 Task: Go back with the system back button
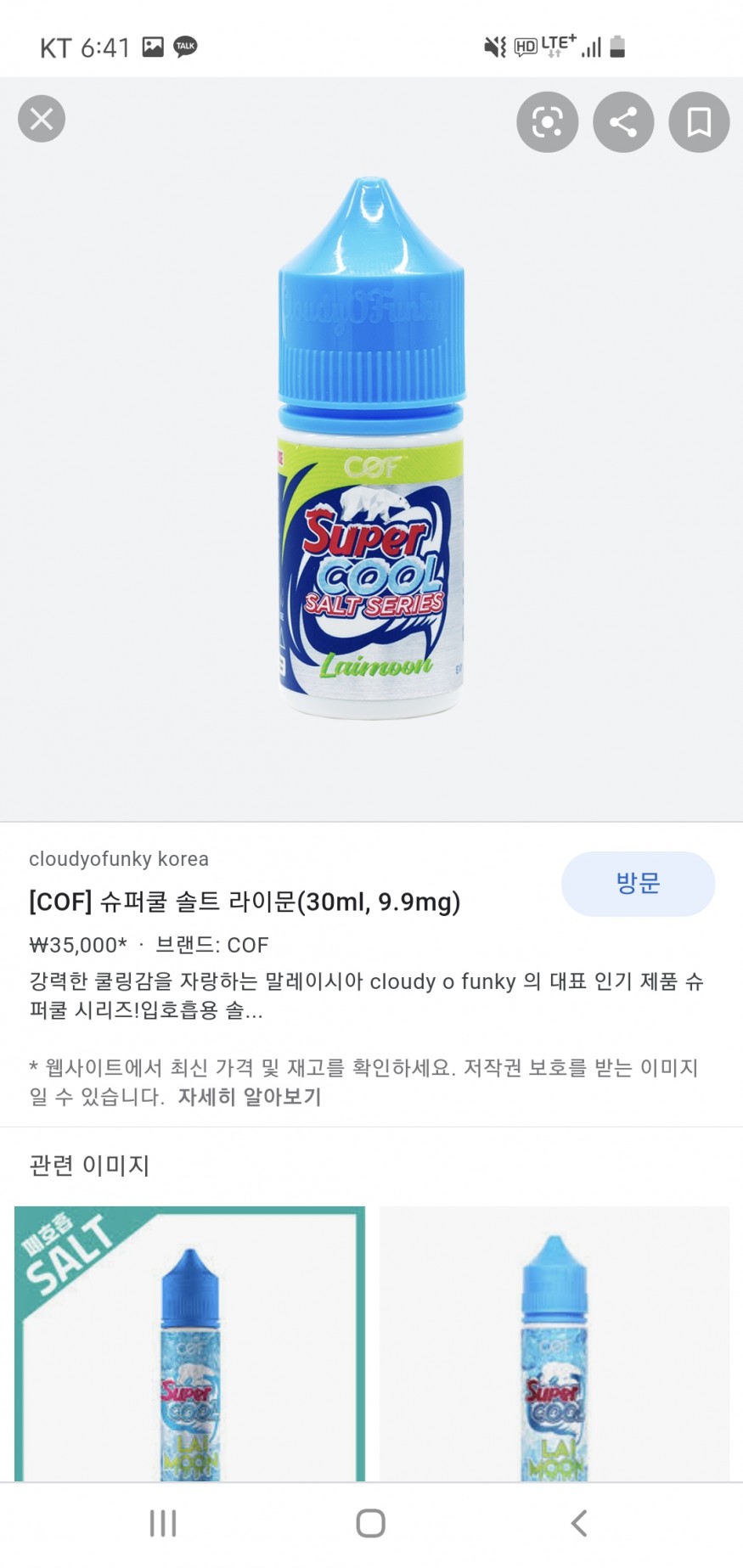(x=579, y=1523)
